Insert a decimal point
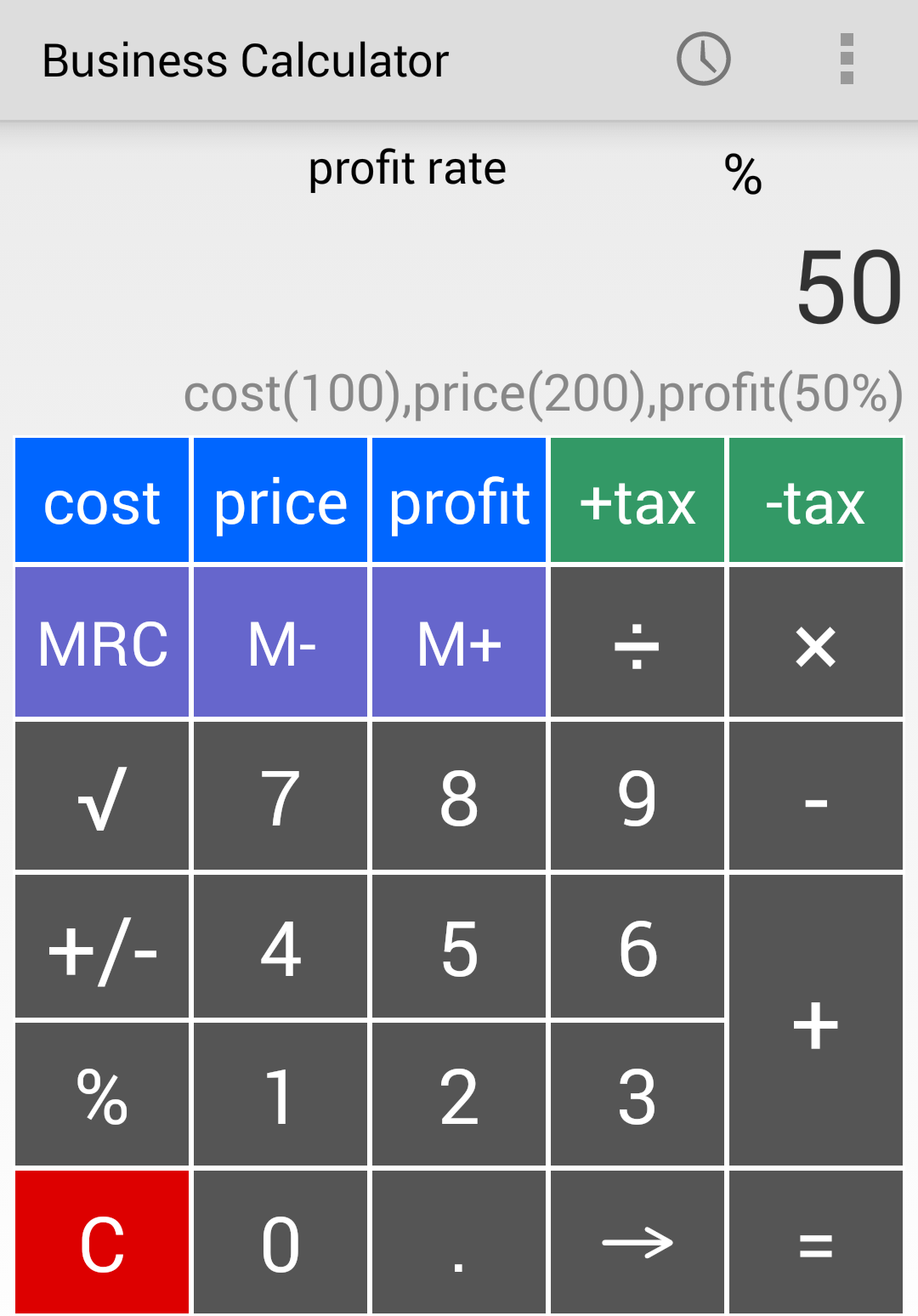This screenshot has height=1316, width=918. 459,1243
